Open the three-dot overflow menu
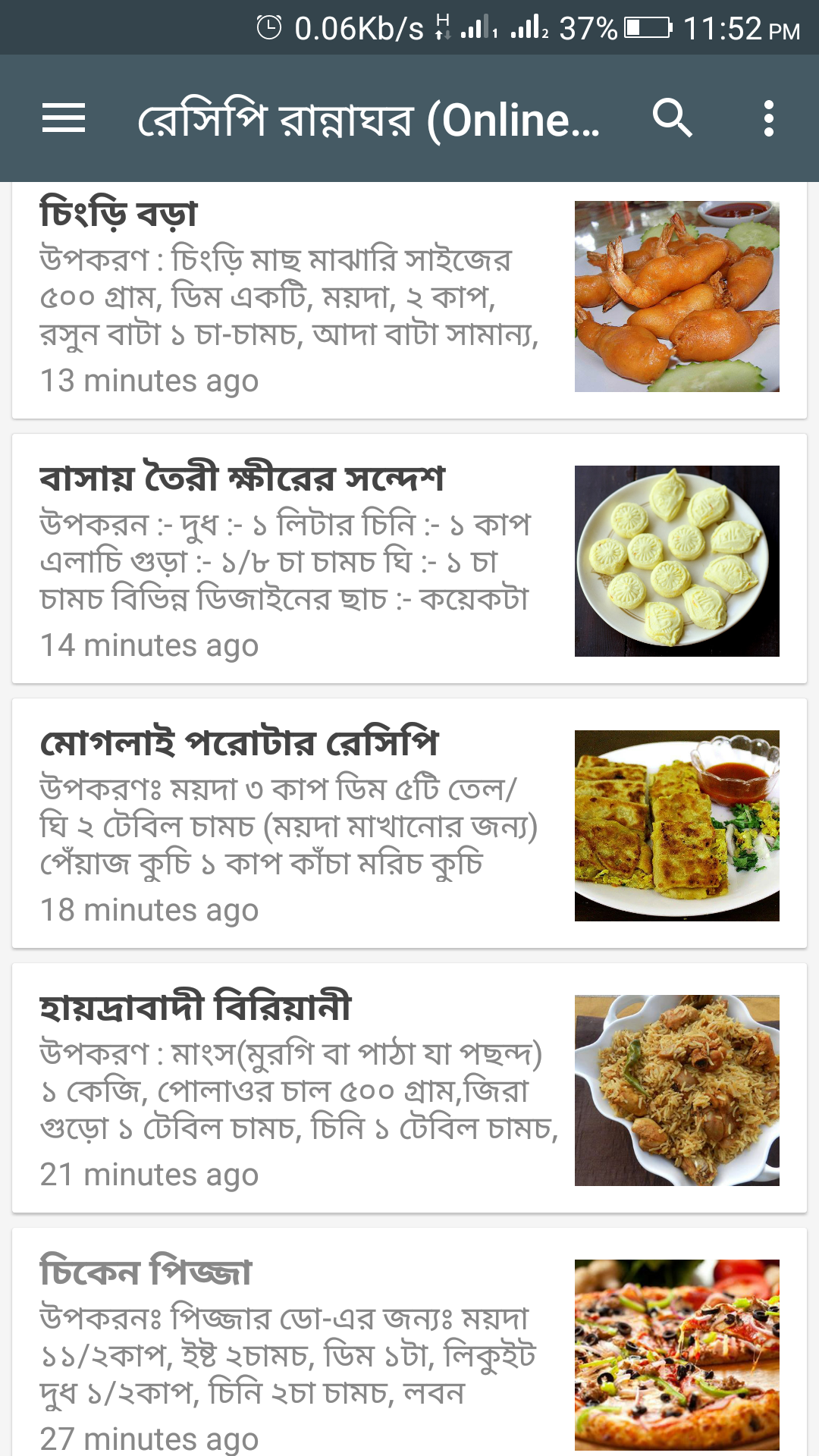Screen dimensions: 819x1456 coord(769,118)
